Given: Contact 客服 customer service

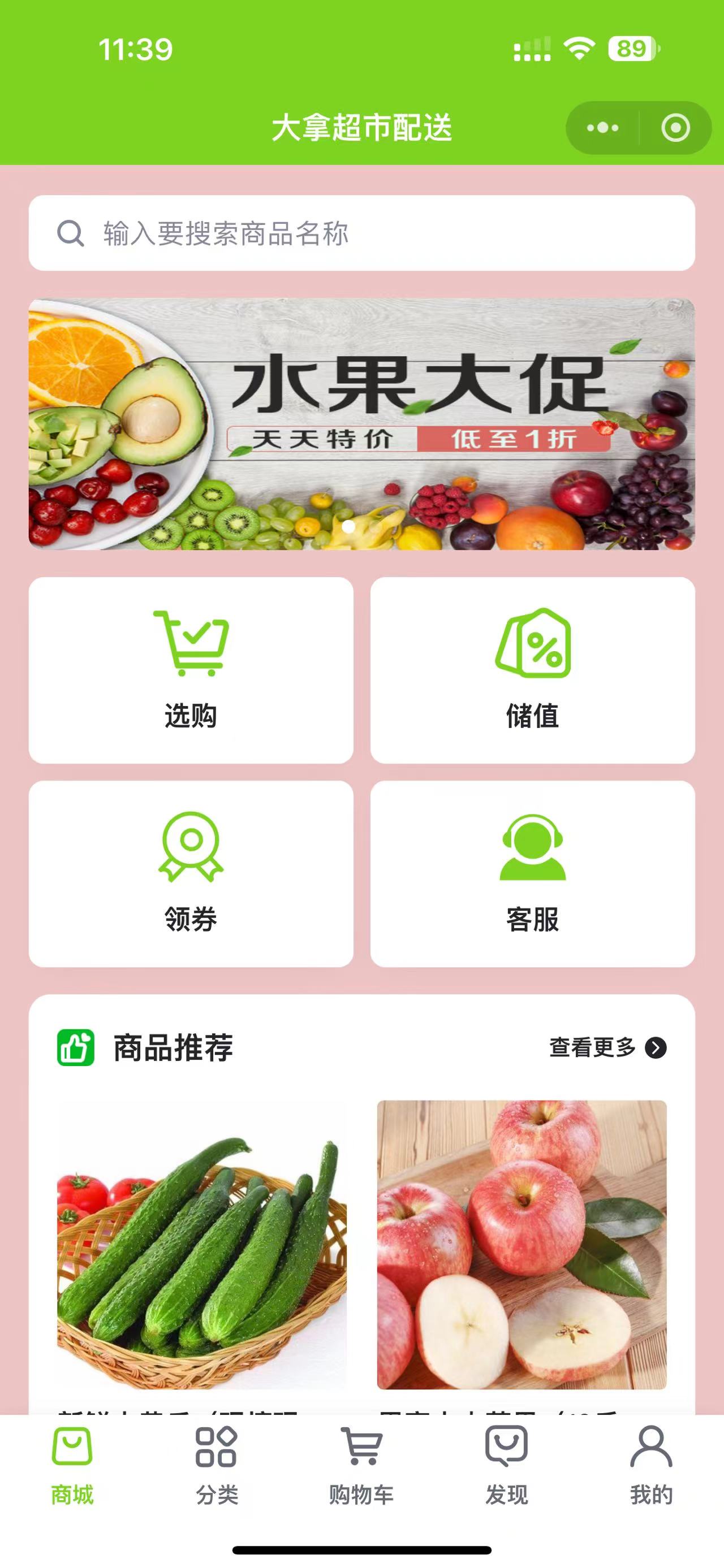Looking at the screenshot, I should coord(532,873).
